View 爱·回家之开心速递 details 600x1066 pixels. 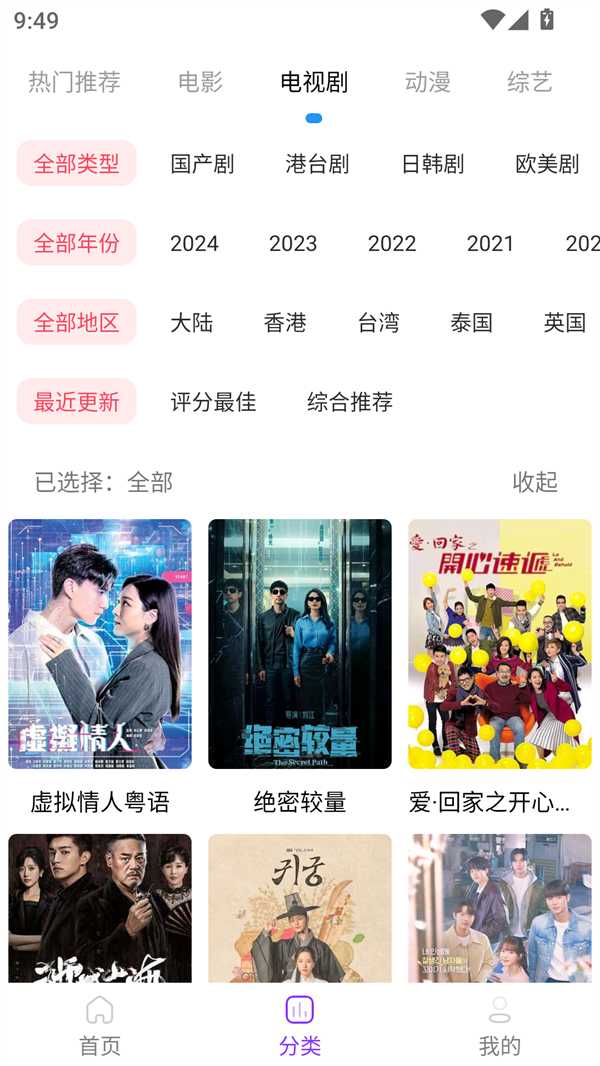coord(500,645)
